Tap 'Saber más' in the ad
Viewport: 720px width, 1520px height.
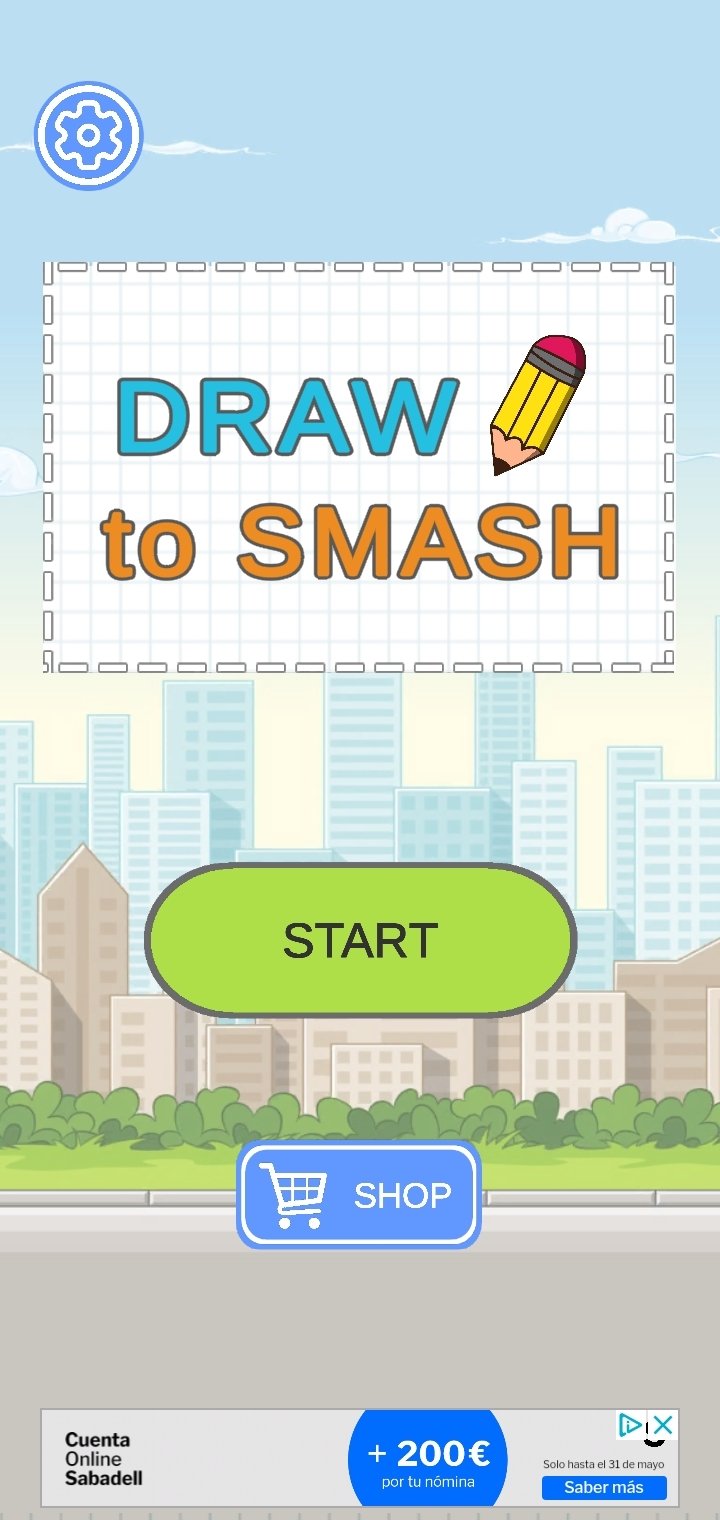coord(604,1487)
